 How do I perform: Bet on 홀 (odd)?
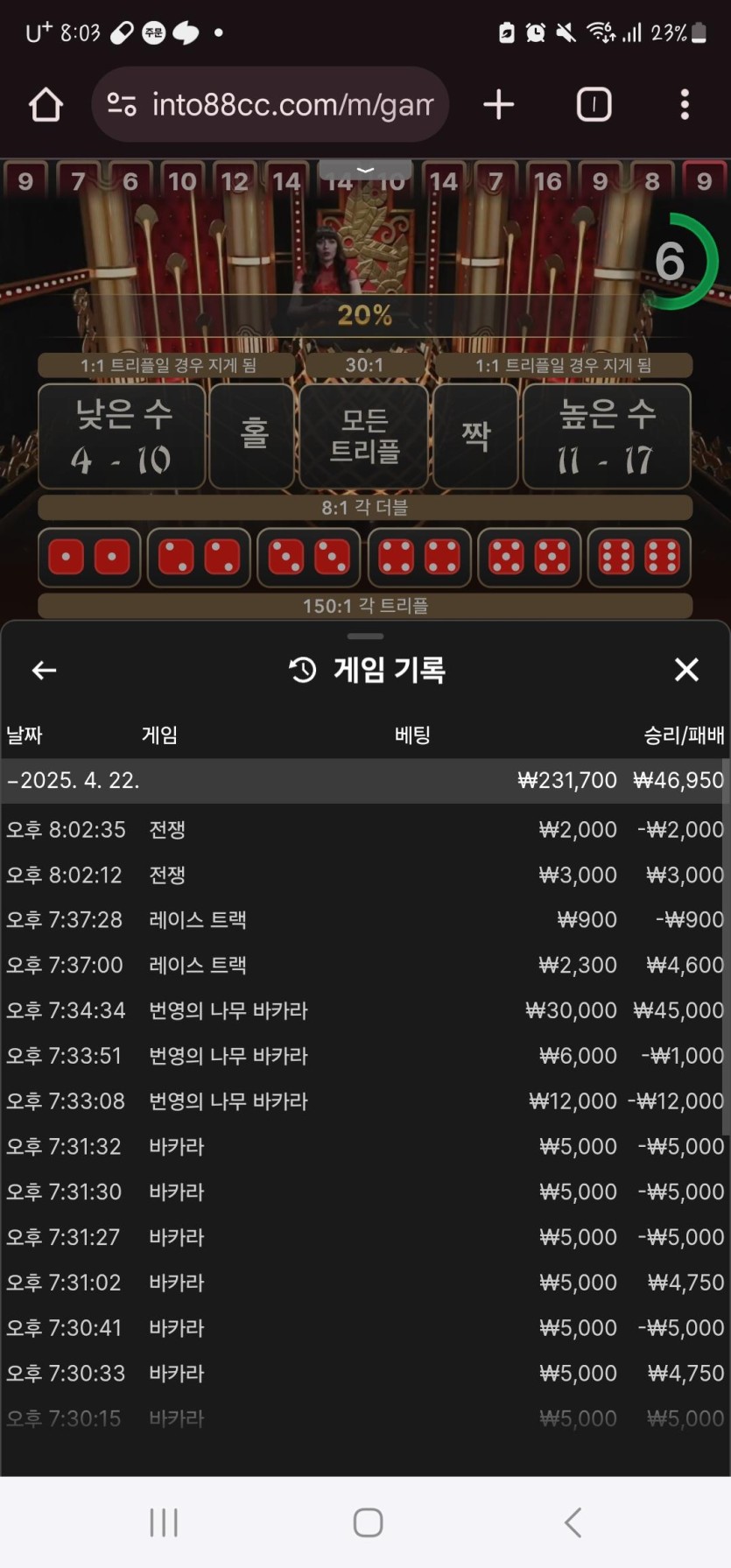253,435
